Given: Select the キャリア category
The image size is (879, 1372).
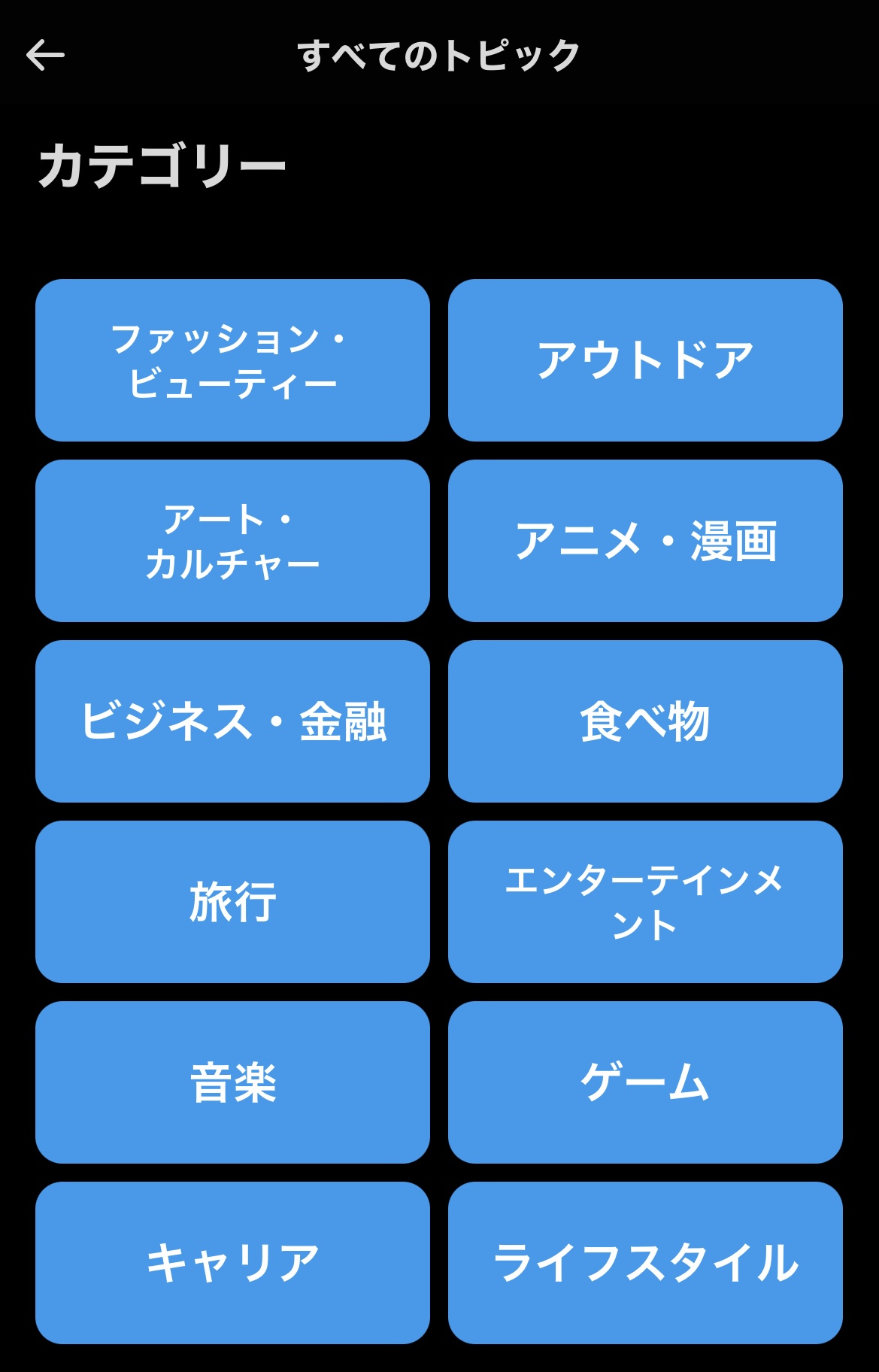Looking at the screenshot, I should [232, 1263].
